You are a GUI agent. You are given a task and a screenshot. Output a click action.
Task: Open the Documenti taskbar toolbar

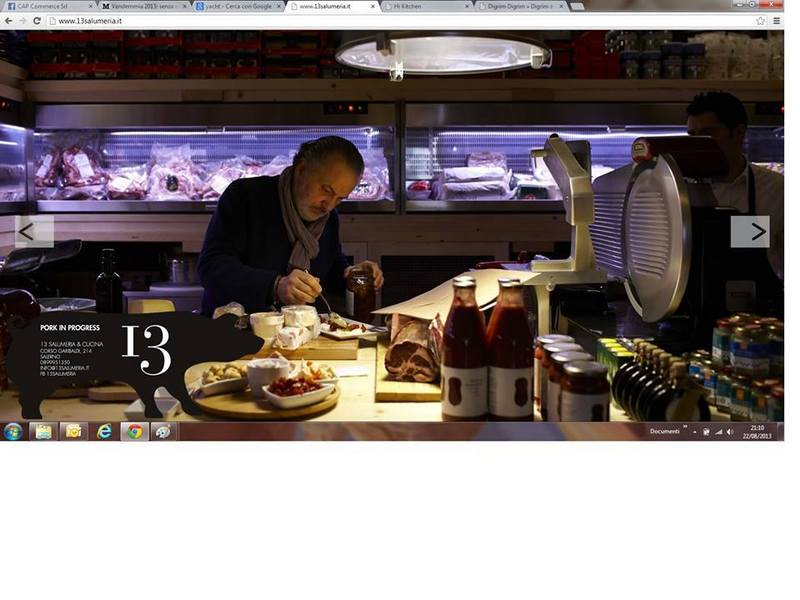pos(664,431)
